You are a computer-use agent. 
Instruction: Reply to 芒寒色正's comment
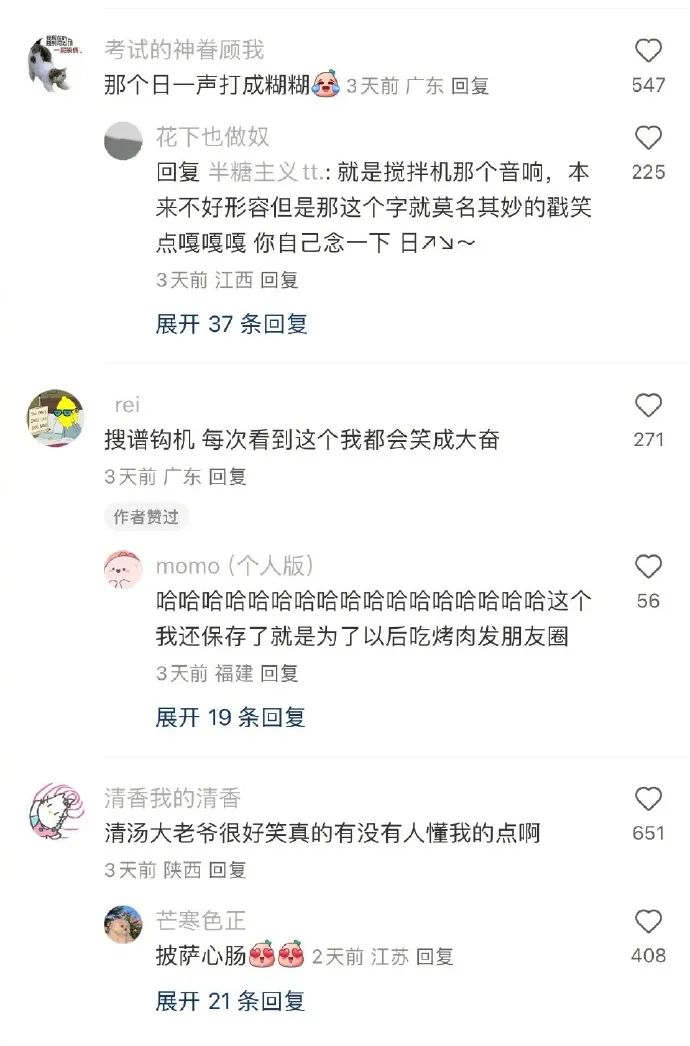coord(435,957)
